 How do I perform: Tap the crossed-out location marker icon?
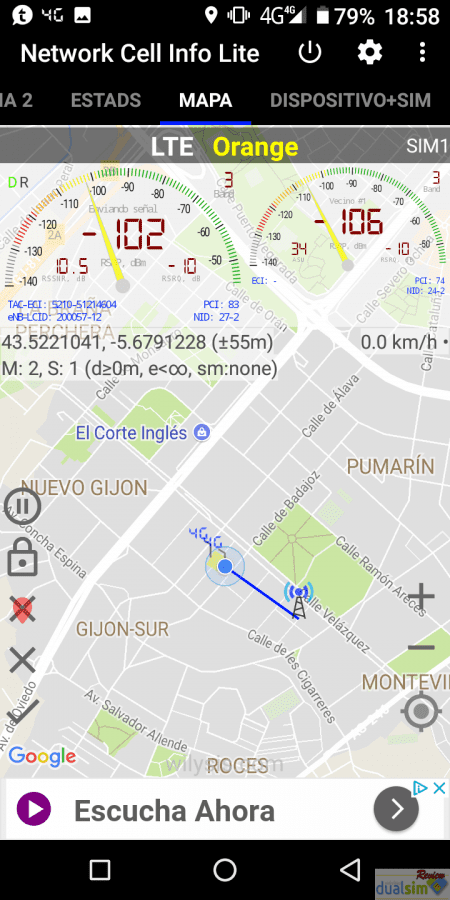coord(22,609)
